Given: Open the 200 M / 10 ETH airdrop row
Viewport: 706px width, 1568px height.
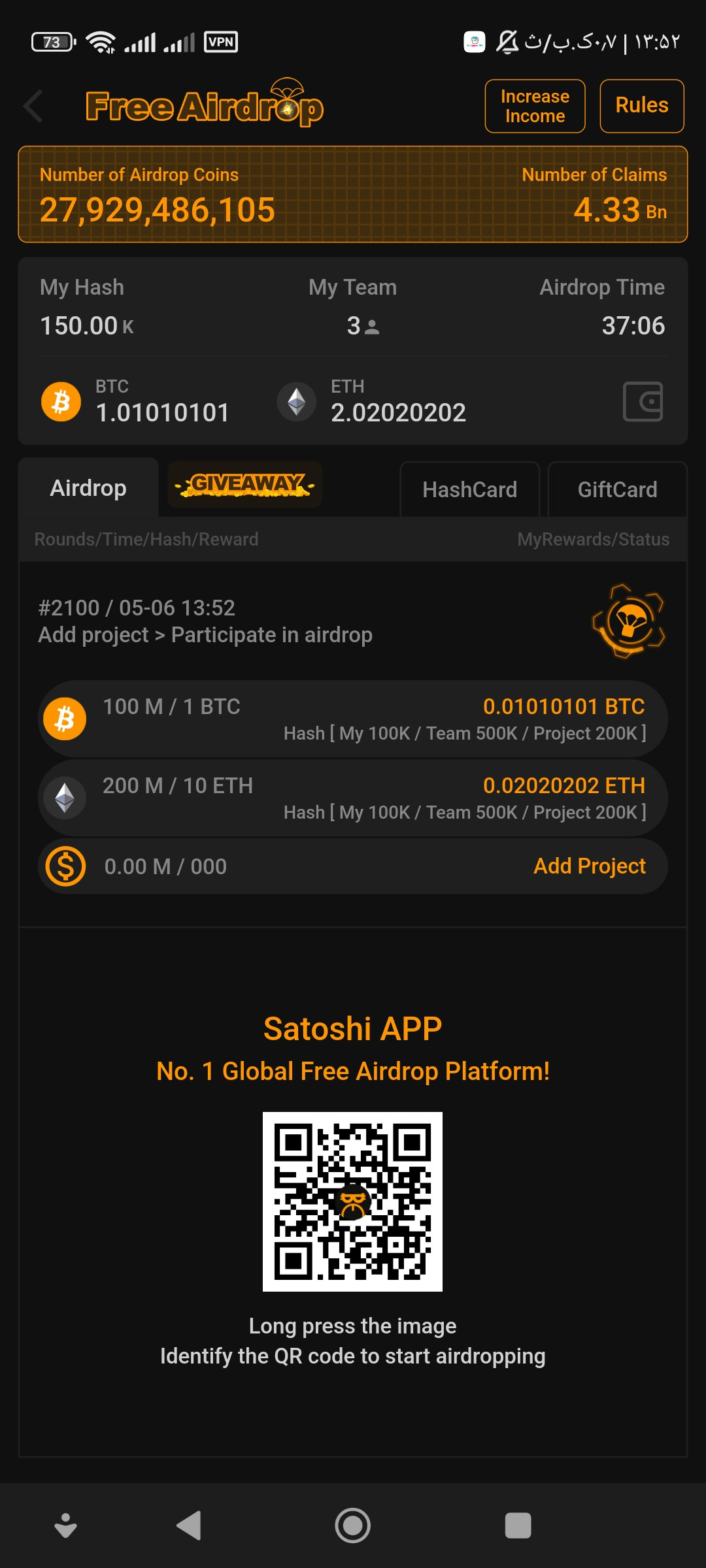Looking at the screenshot, I should pos(353,798).
